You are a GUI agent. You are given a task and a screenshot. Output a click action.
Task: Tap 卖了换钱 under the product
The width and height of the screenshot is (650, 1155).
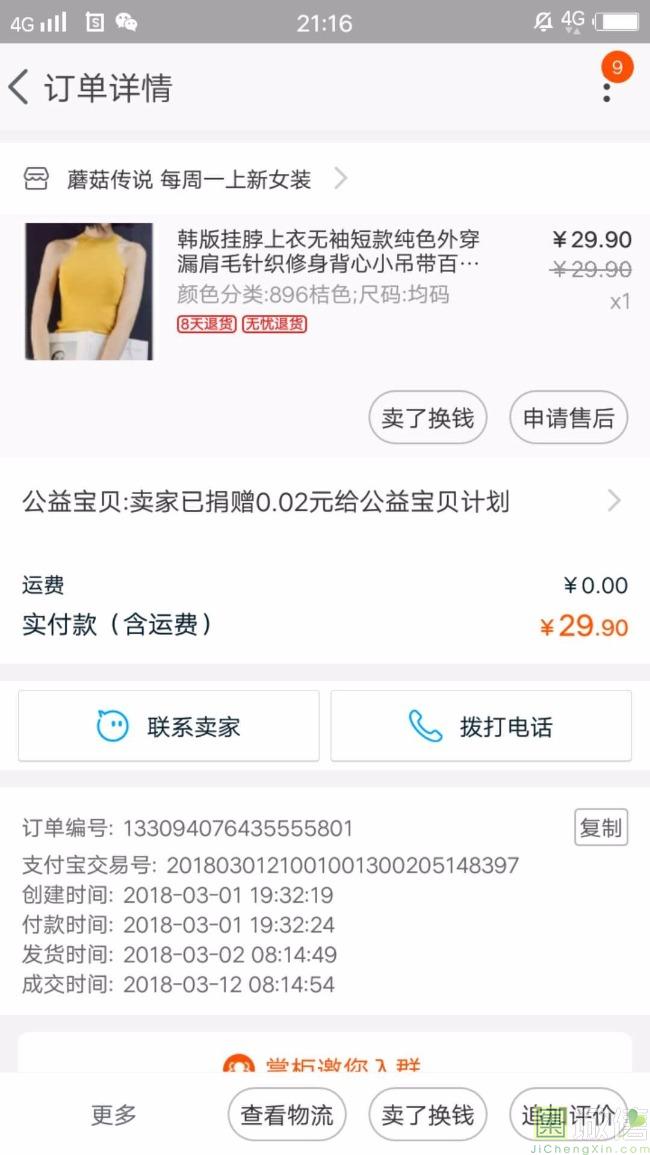tap(428, 418)
